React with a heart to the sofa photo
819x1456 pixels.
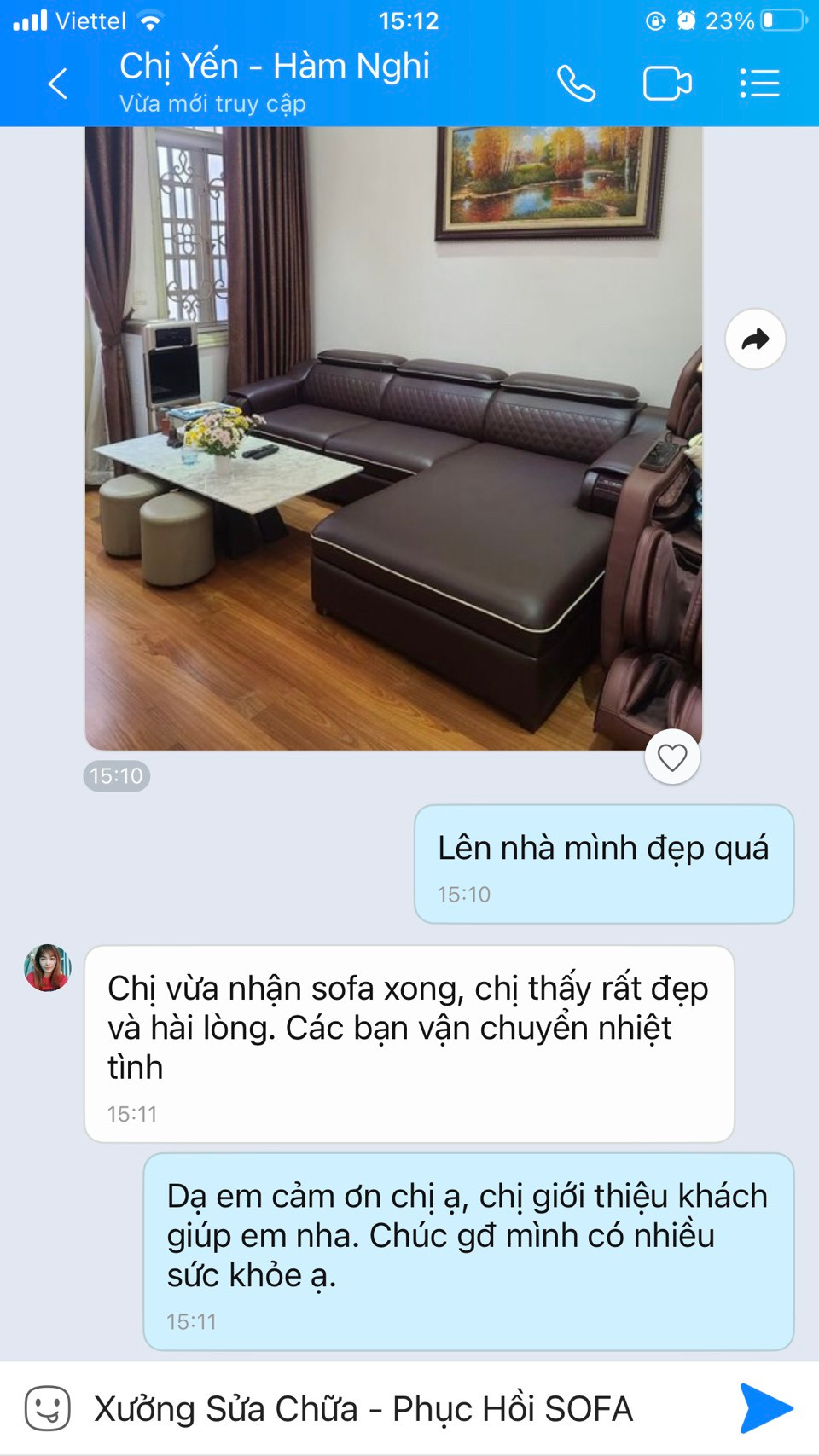point(672,757)
